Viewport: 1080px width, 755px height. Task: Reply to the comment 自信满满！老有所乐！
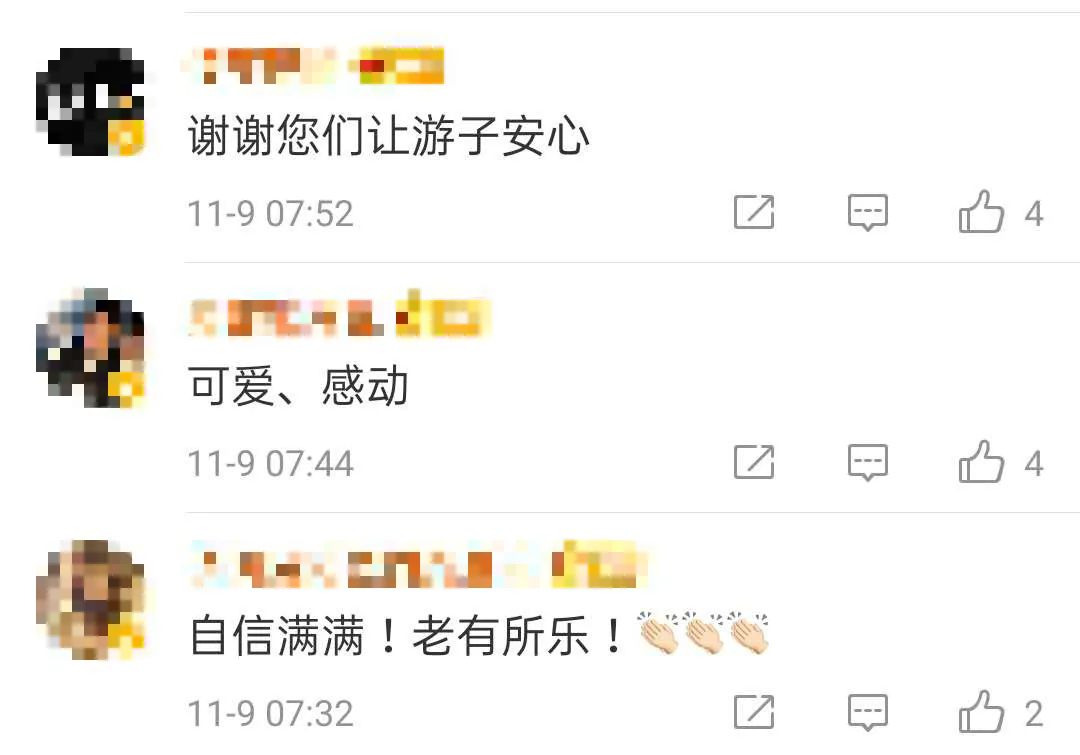click(x=867, y=712)
